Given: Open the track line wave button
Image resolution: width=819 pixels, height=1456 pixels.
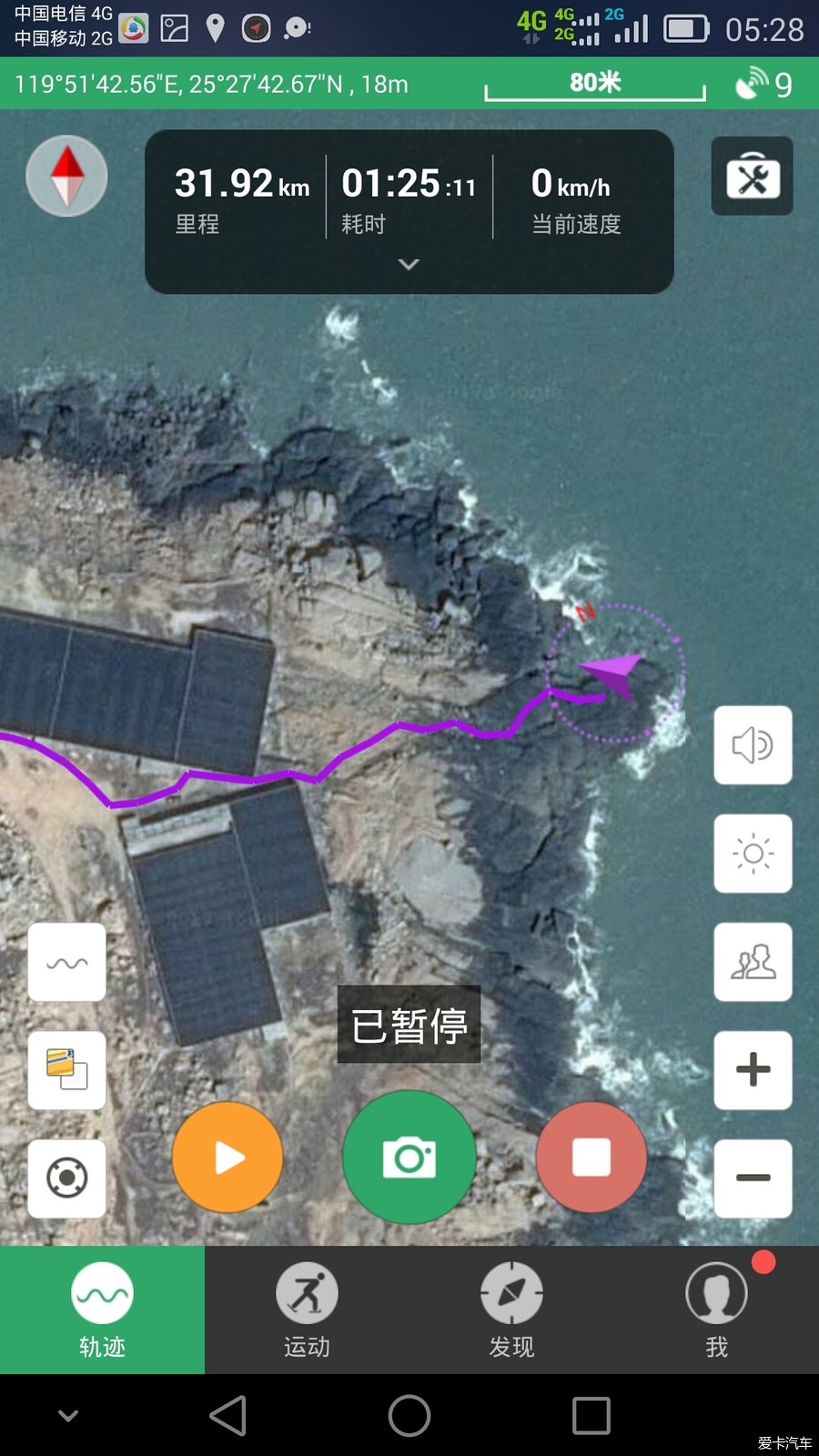Looking at the screenshot, I should [x=66, y=962].
